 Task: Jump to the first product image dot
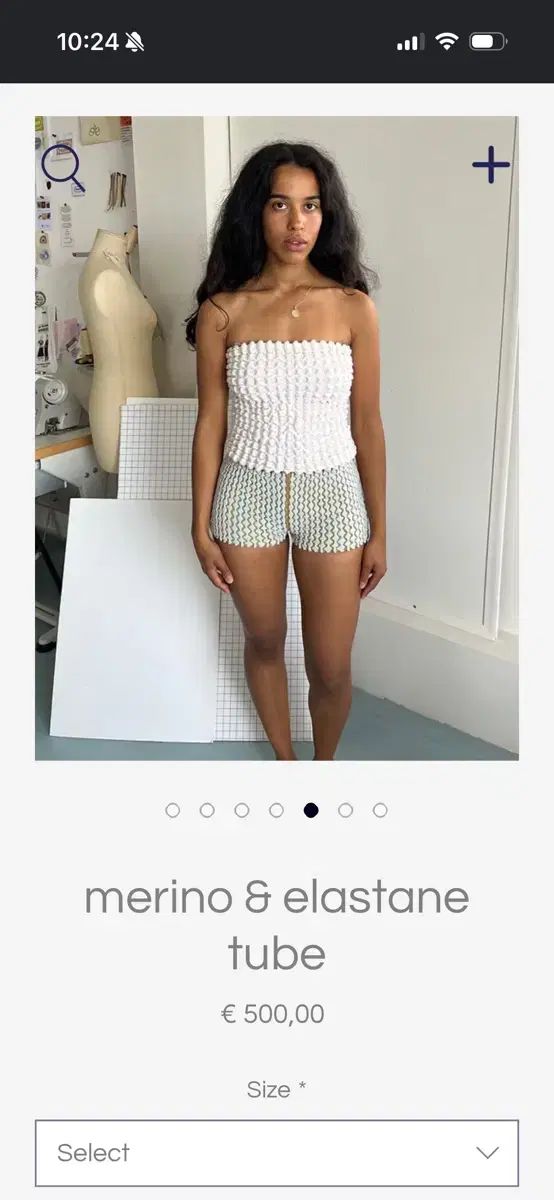[173, 810]
